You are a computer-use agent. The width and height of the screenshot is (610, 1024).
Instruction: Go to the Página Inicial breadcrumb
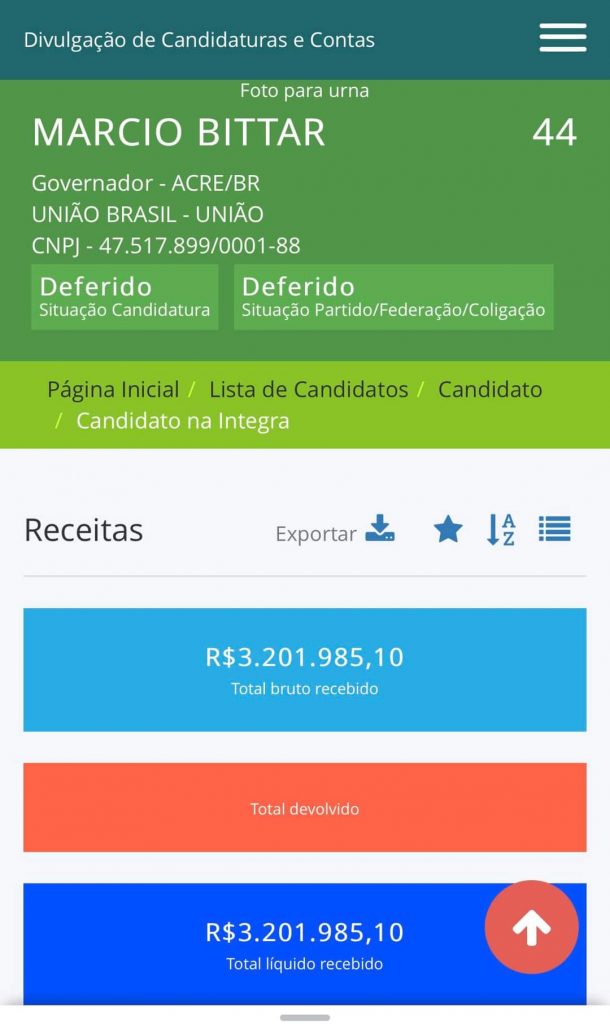(113, 389)
